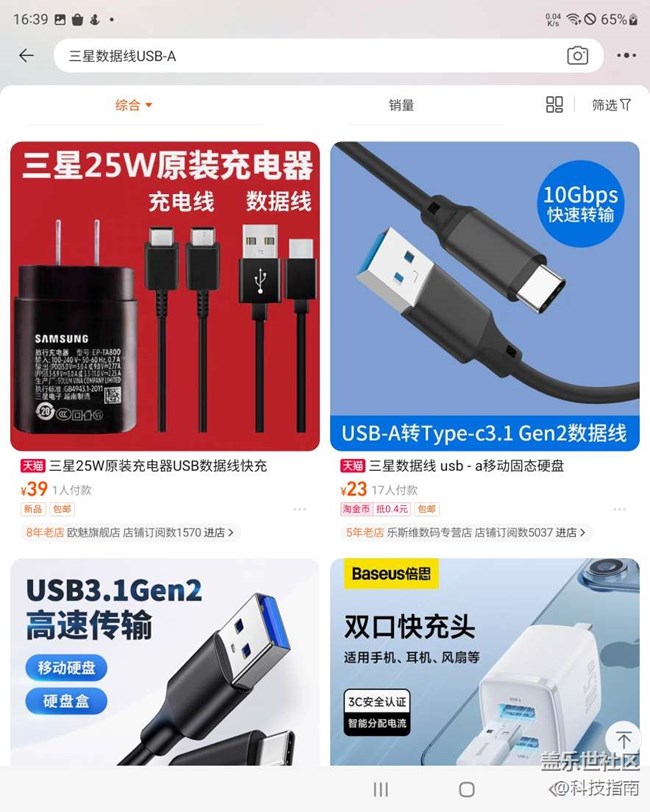The height and width of the screenshot is (812, 650).
Task: Switch the results grid layout view
Action: point(554,105)
